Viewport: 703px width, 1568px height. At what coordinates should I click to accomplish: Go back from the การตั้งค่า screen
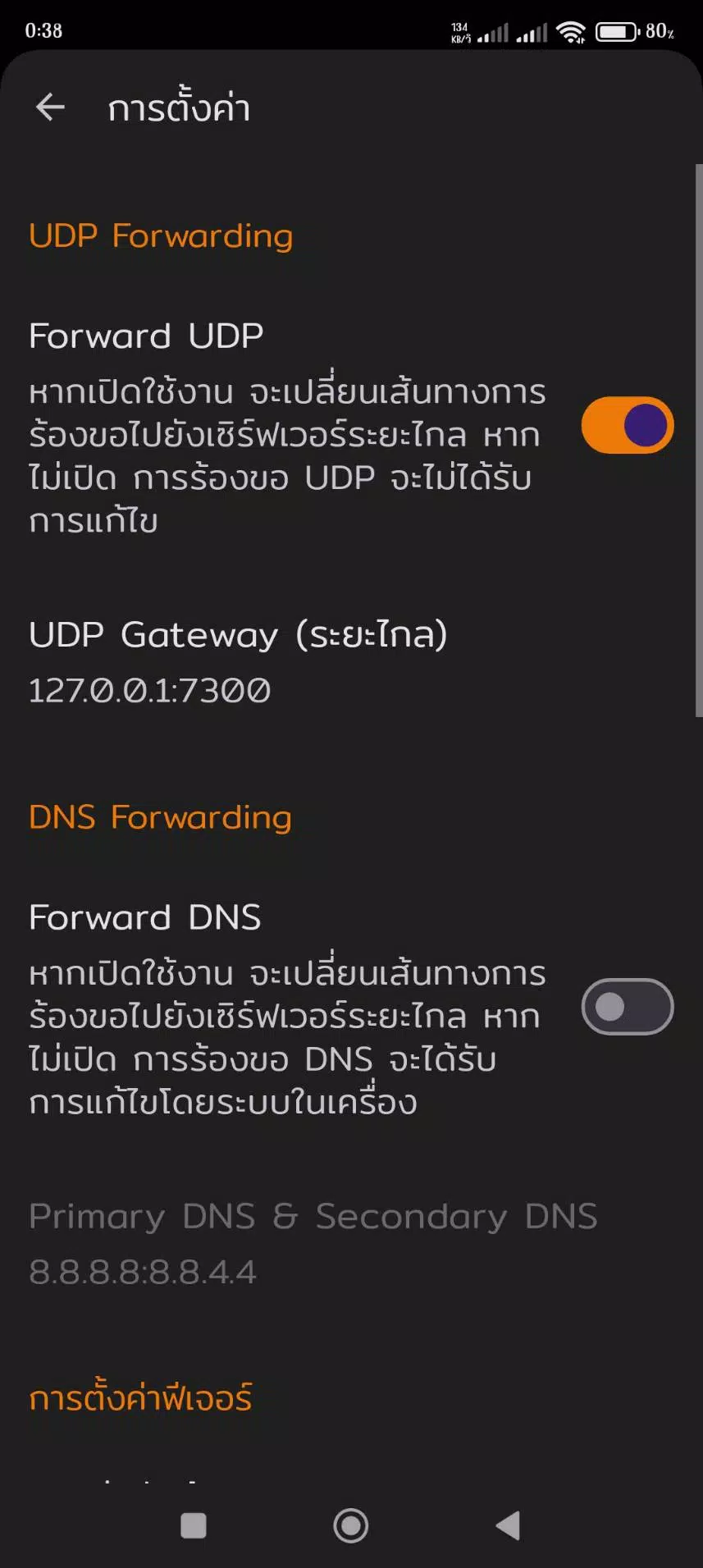click(50, 107)
